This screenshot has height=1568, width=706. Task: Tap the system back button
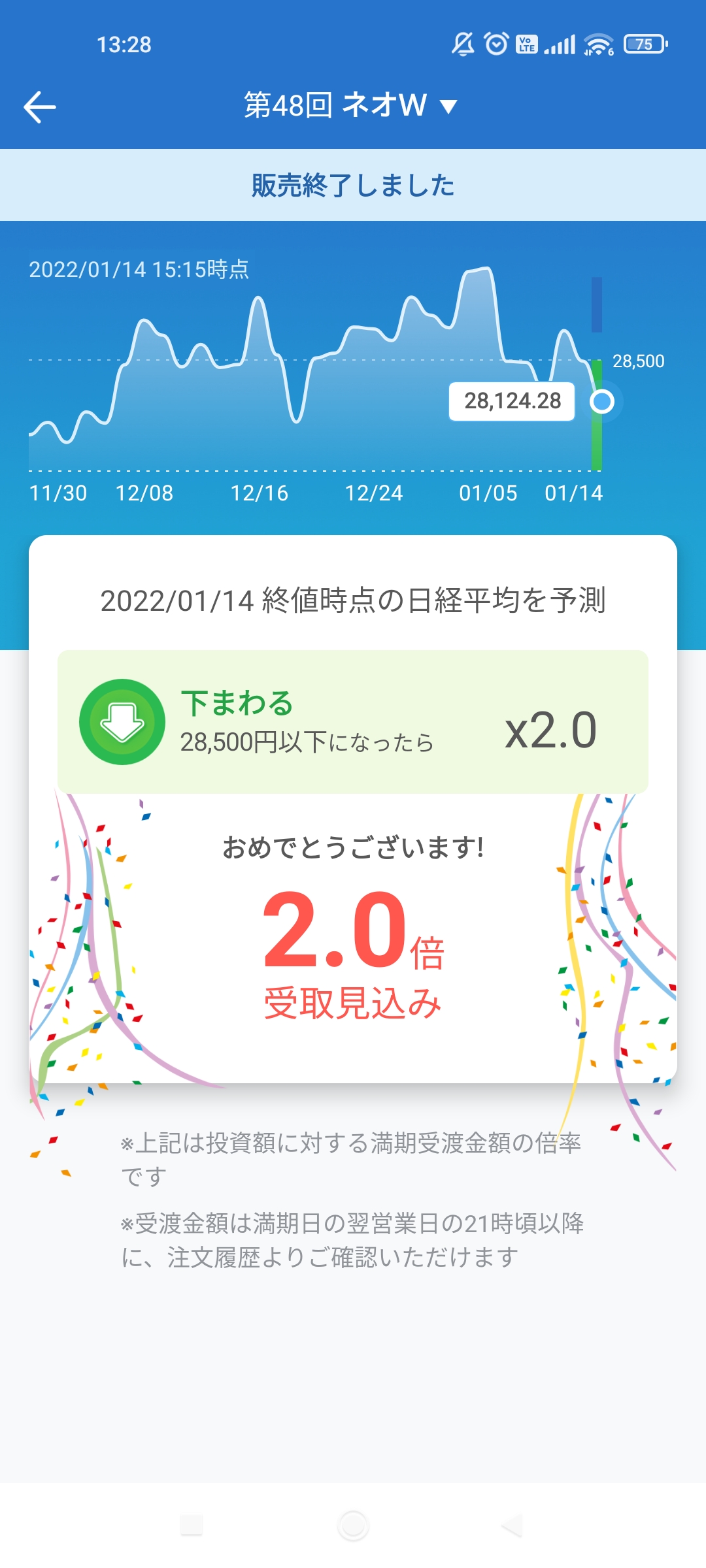(512, 1526)
